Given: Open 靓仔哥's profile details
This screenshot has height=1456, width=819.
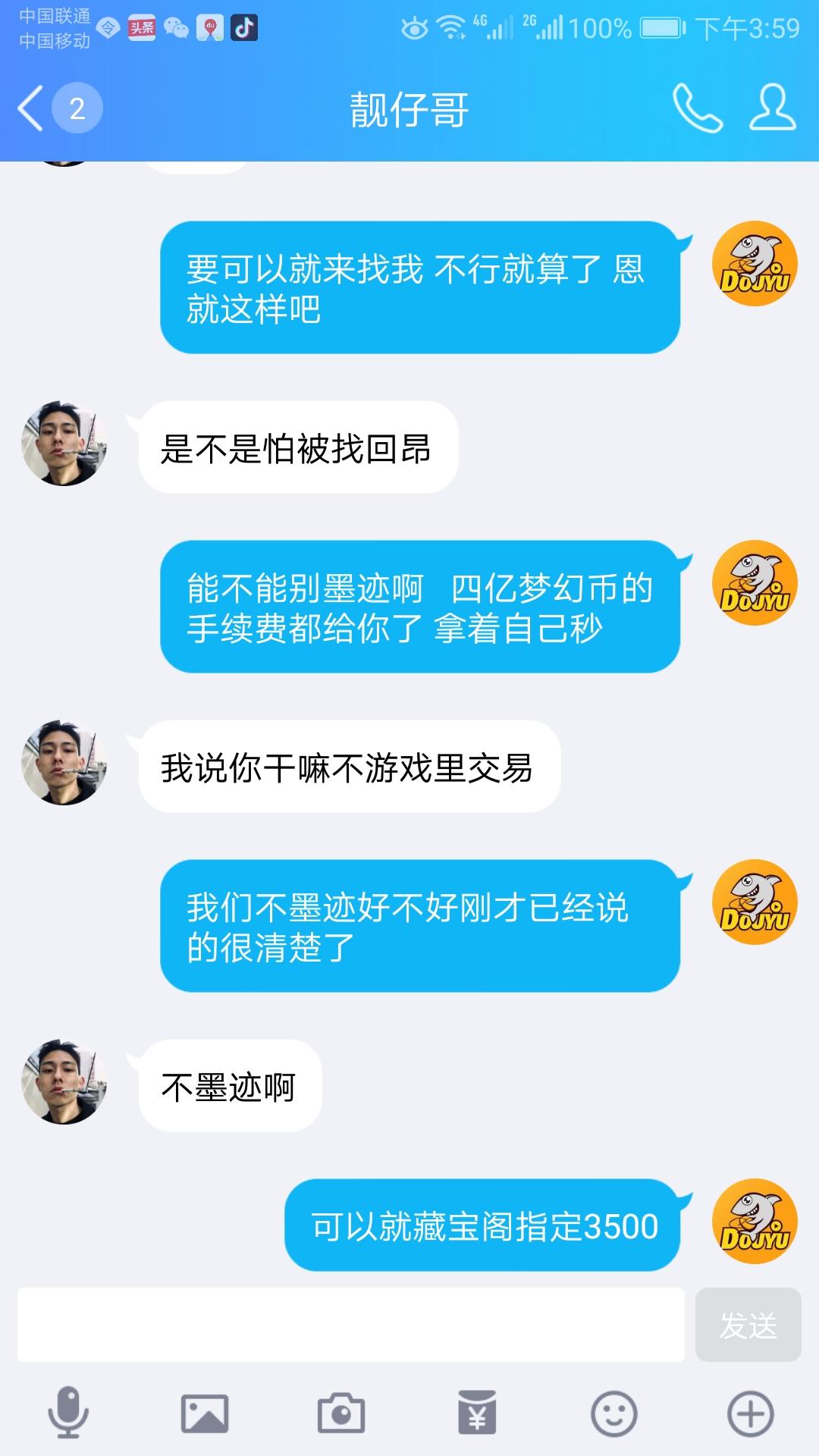Looking at the screenshot, I should coord(772,108).
